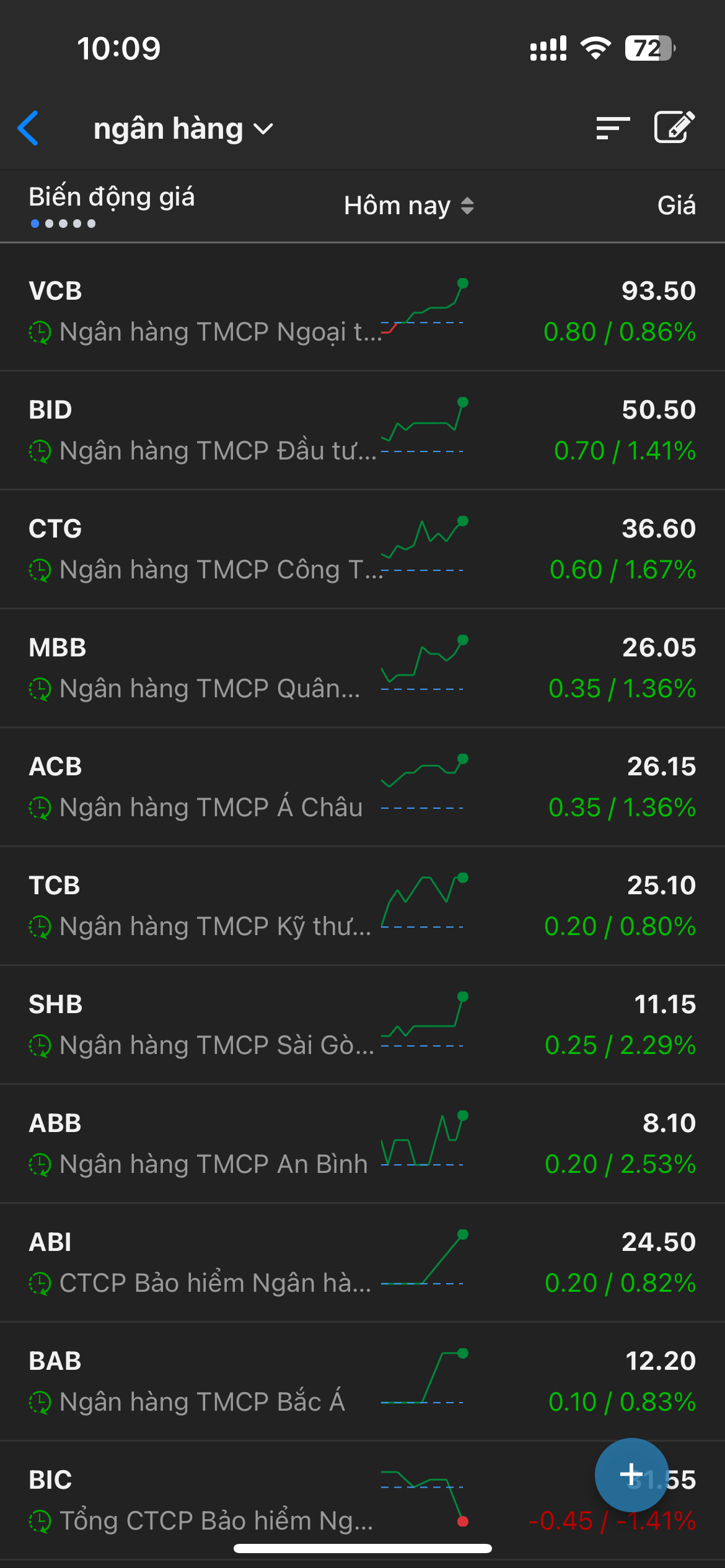Viewport: 725px width, 1568px height.
Task: Open the sort options icon
Action: click(612, 128)
